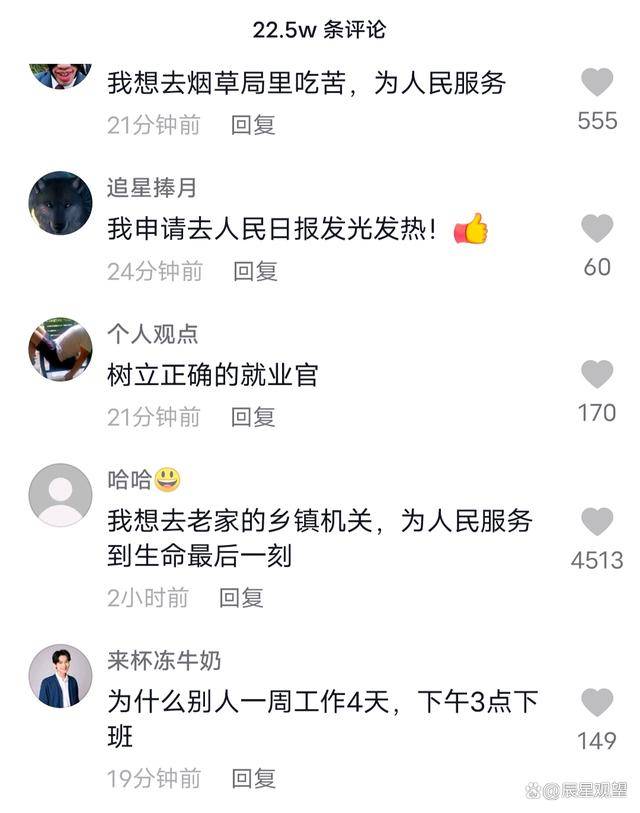This screenshot has height=813, width=640.
Task: Reply to 来杯冻牛奶's comment
Action: click(253, 778)
